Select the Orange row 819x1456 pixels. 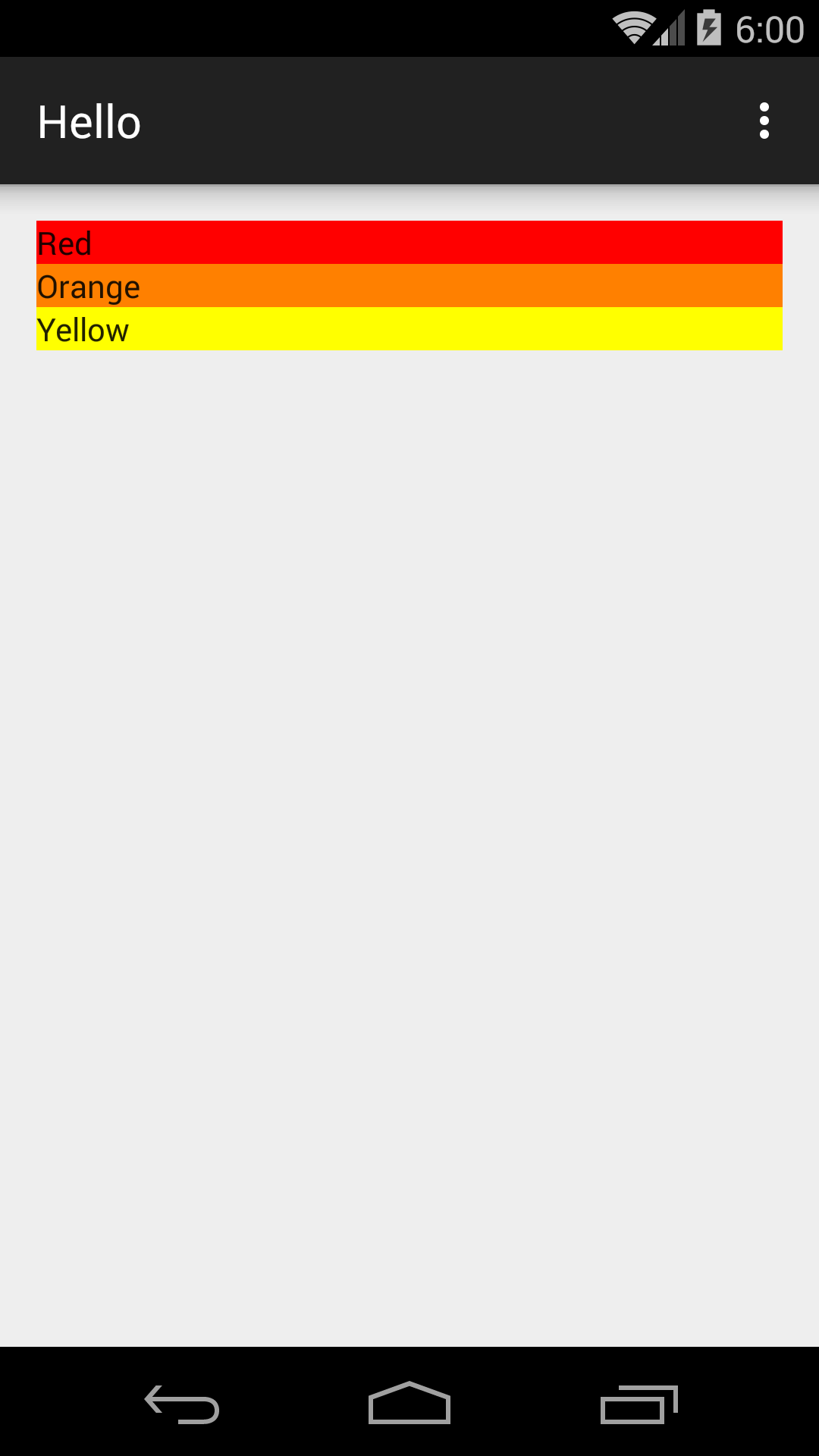pyautogui.click(x=409, y=286)
